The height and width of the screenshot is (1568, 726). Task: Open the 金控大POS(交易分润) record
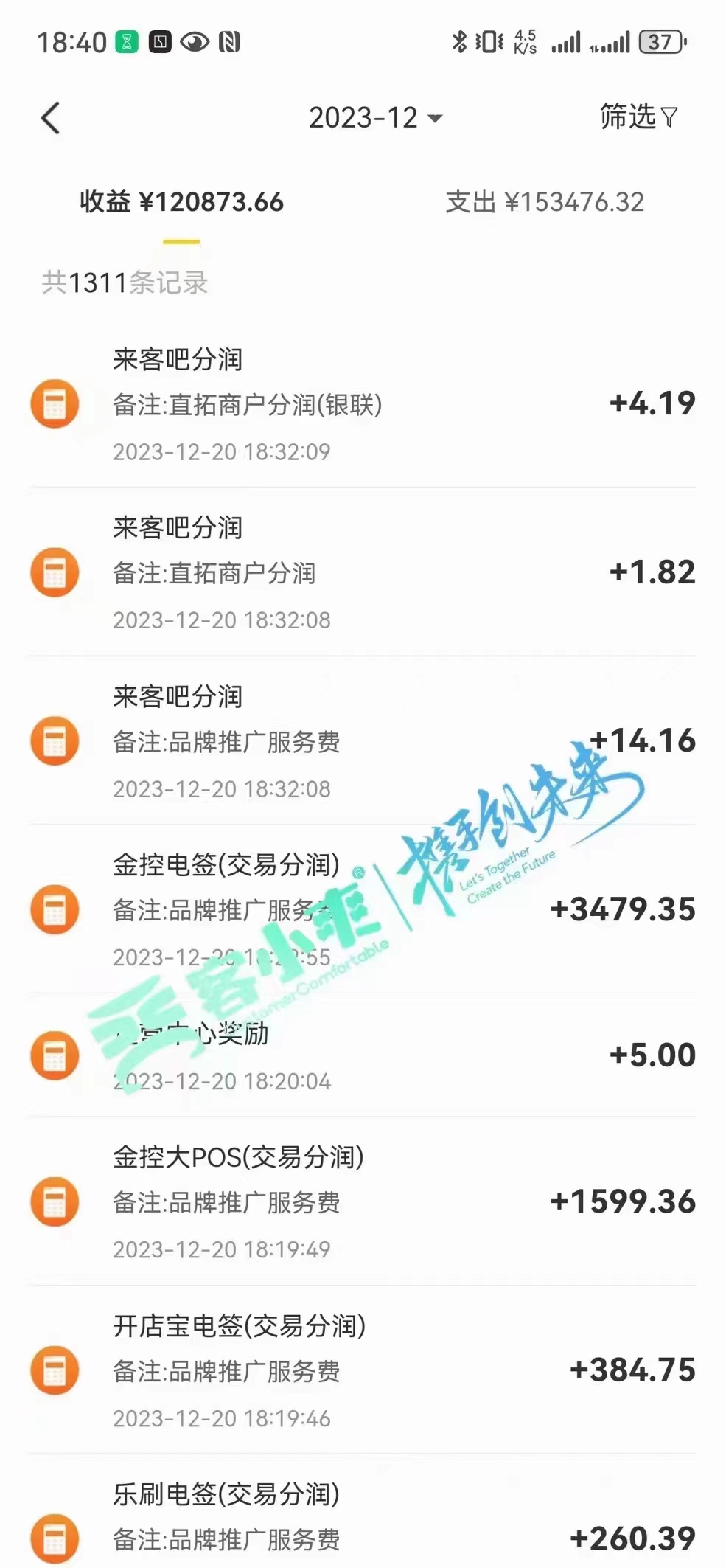363,1201
